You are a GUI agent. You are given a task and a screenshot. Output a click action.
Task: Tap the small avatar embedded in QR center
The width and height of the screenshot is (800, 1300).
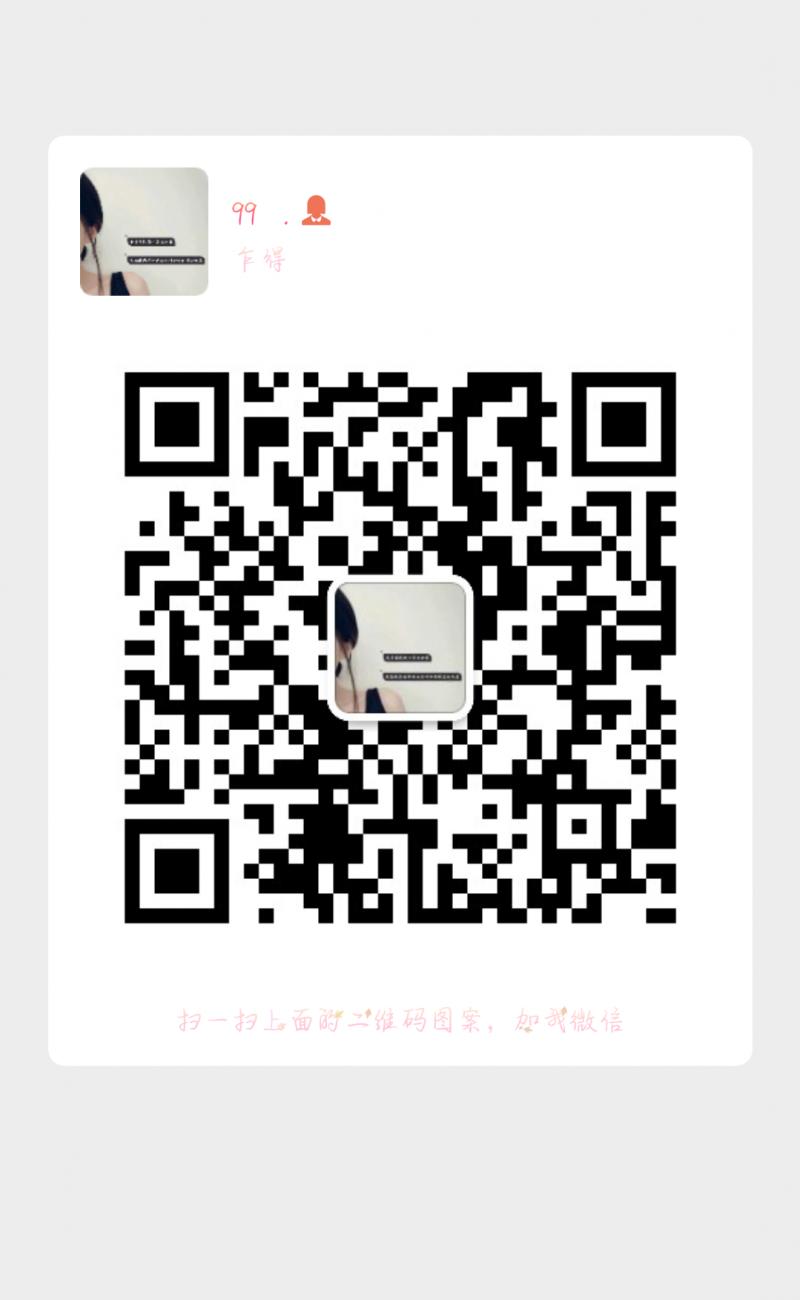click(400, 648)
